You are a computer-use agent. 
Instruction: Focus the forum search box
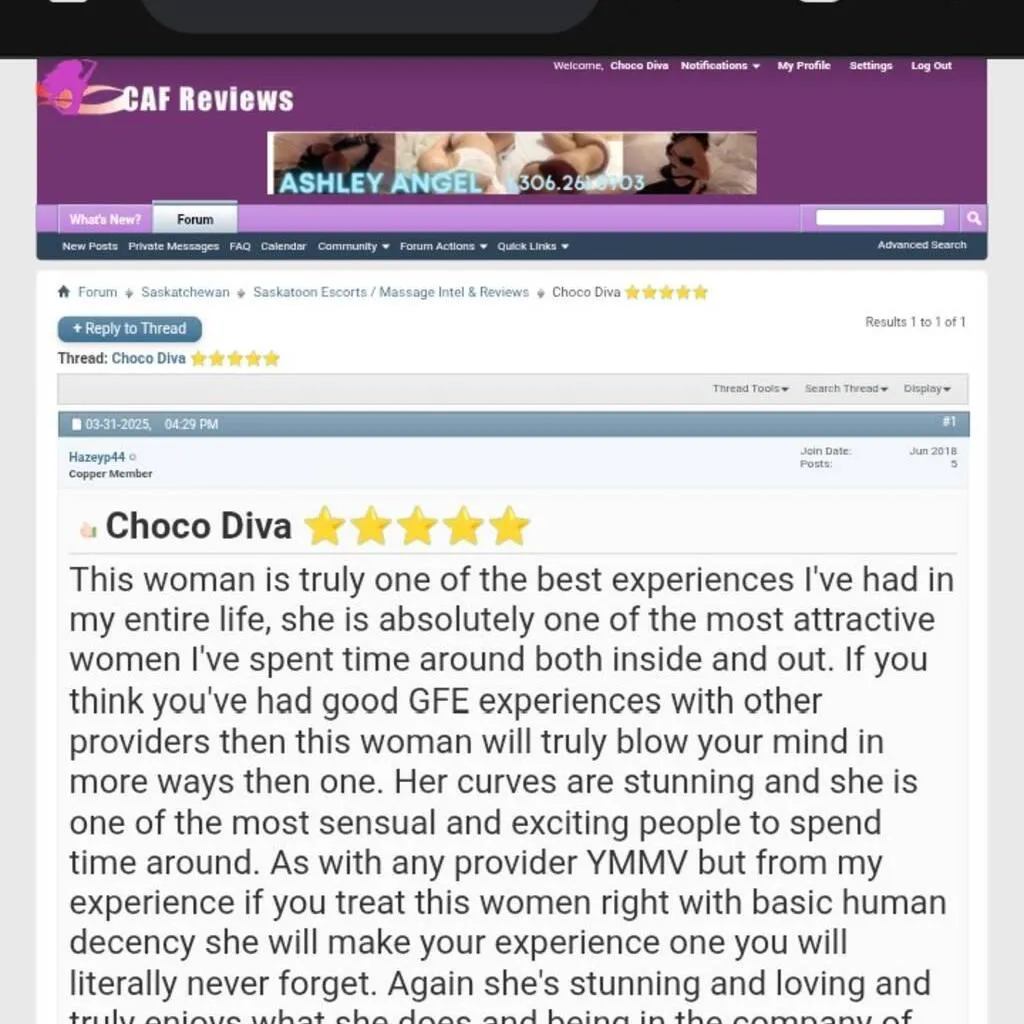coord(880,218)
